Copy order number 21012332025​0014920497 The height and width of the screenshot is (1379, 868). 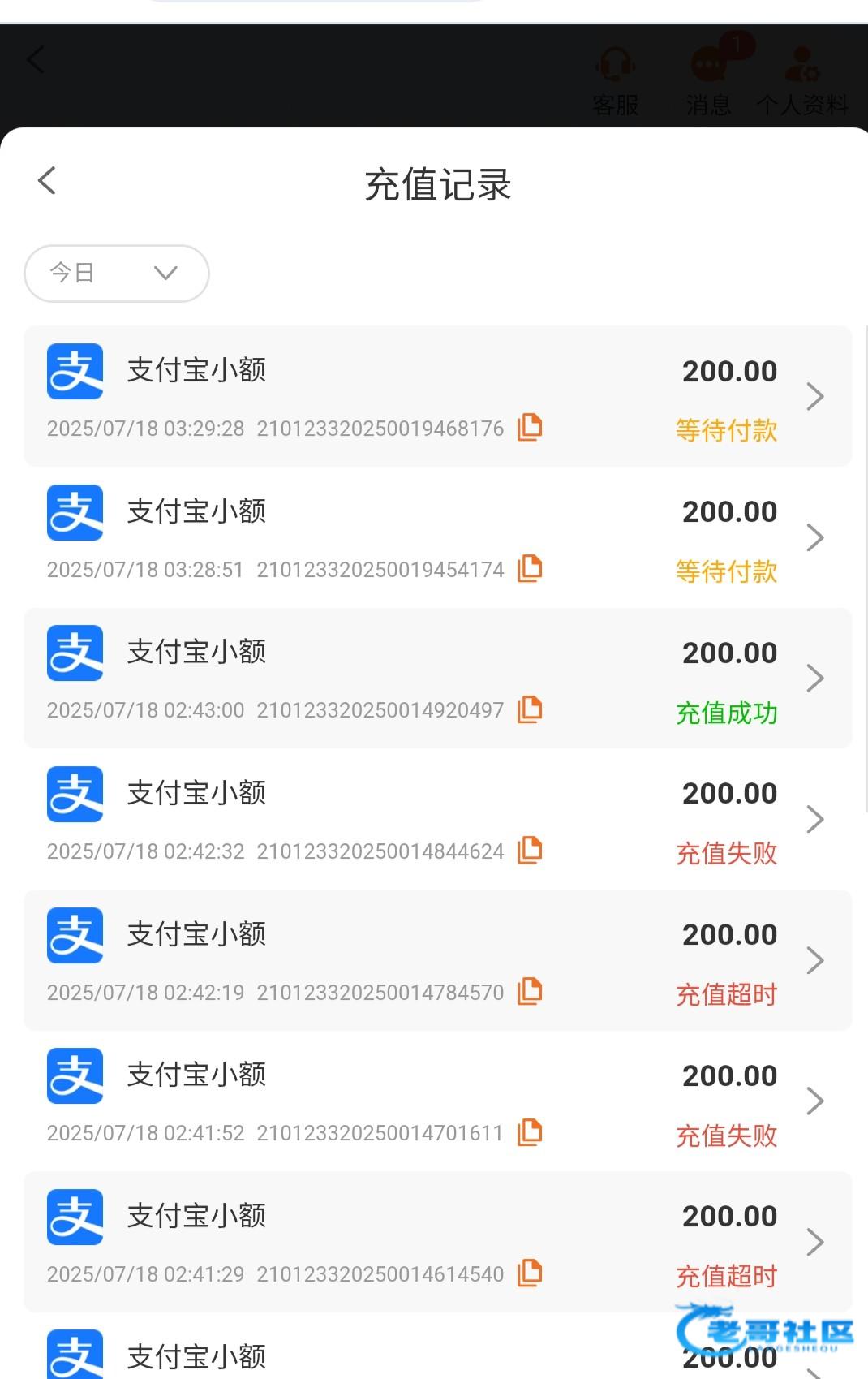[530, 709]
